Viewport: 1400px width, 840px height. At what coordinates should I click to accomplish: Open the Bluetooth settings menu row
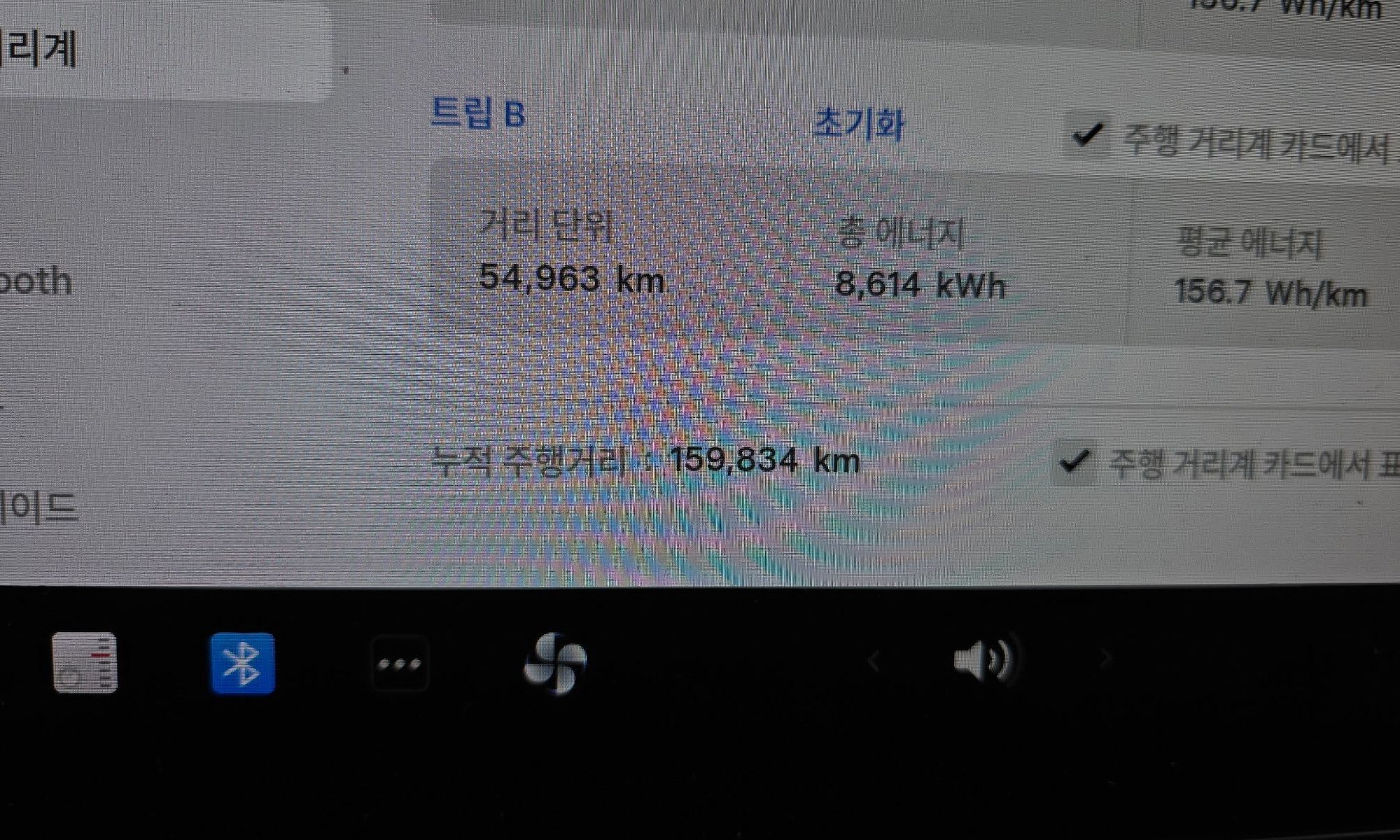(36, 281)
